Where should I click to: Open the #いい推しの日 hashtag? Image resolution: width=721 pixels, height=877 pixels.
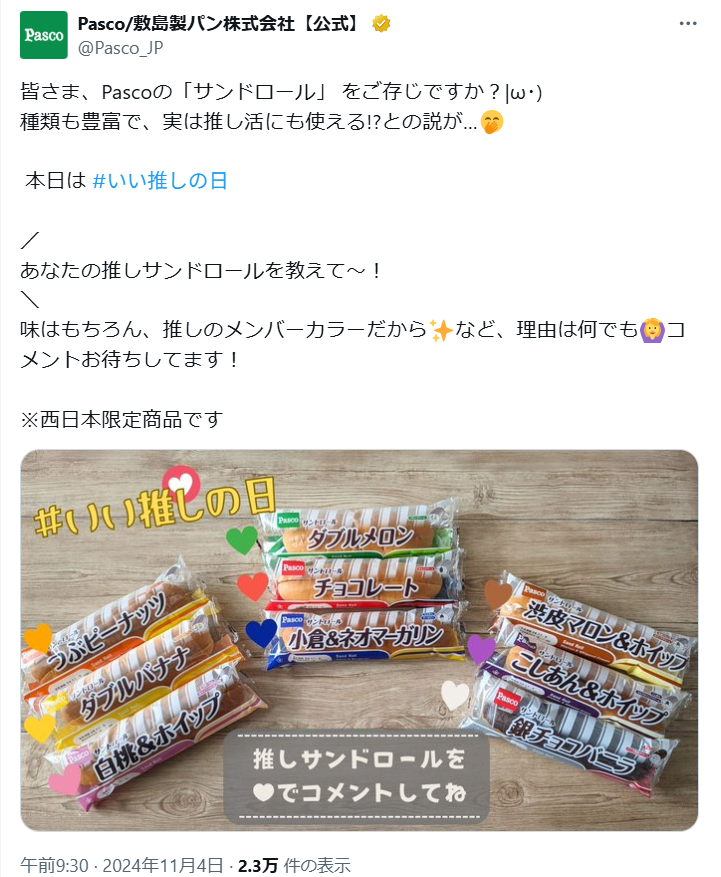(x=160, y=181)
